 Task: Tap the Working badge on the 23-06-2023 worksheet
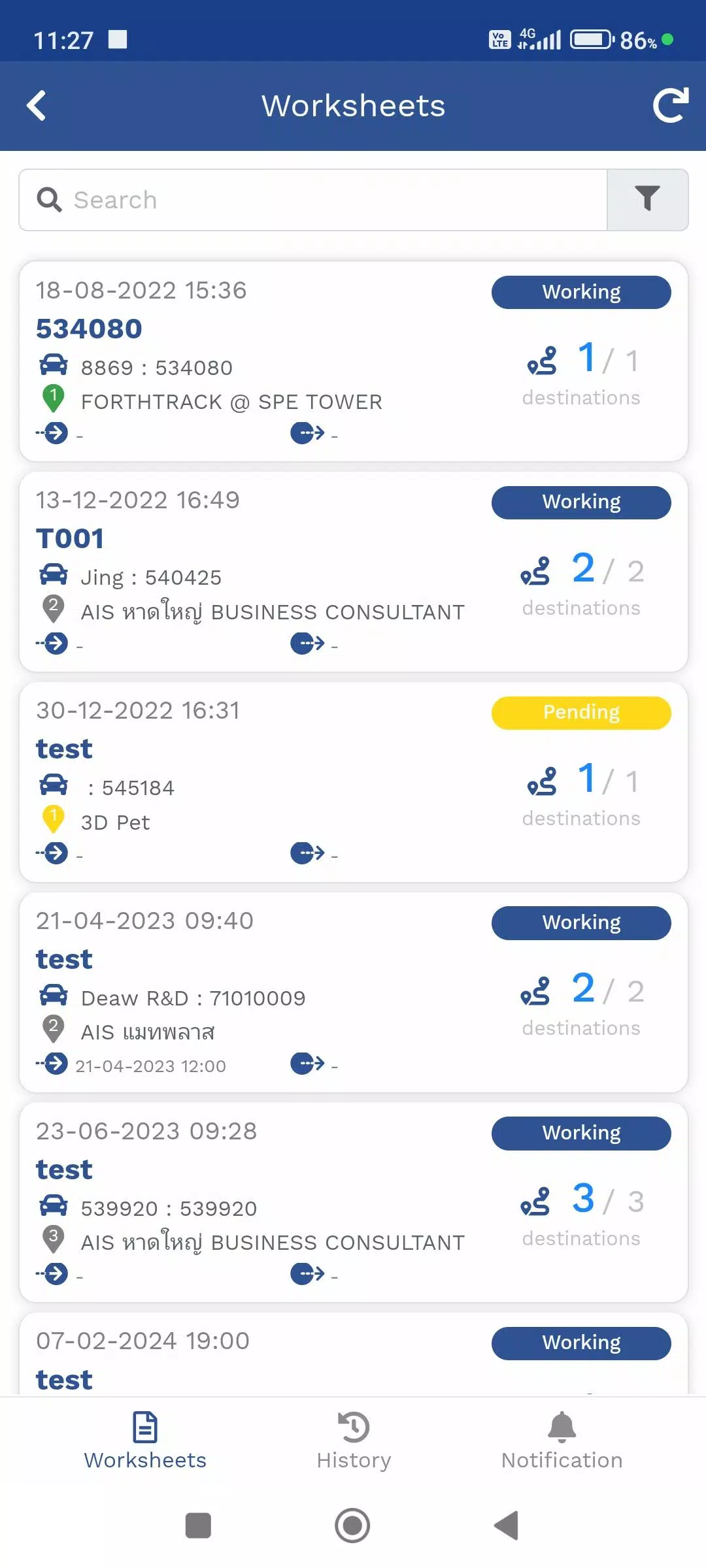(580, 1133)
